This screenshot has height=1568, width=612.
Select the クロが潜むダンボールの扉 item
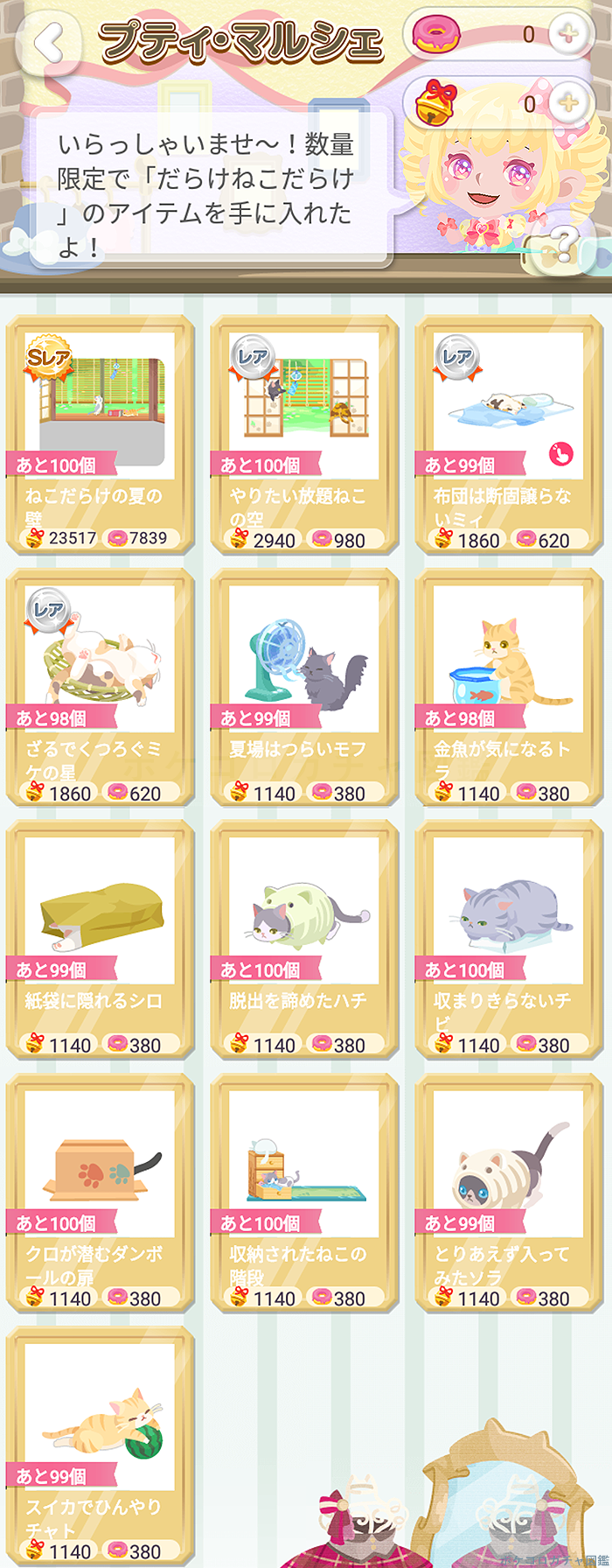(x=100, y=1192)
